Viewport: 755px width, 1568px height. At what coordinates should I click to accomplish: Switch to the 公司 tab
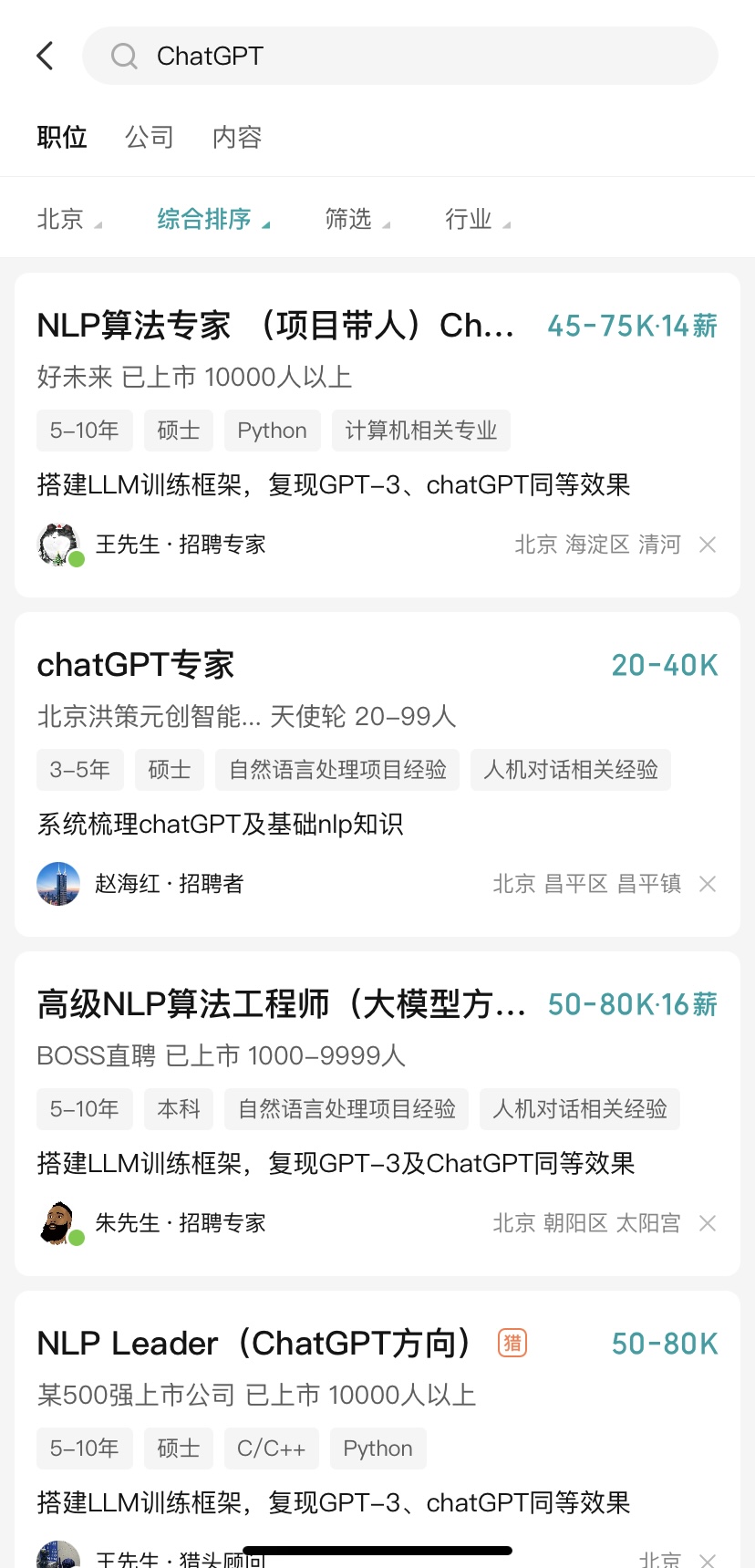click(149, 137)
